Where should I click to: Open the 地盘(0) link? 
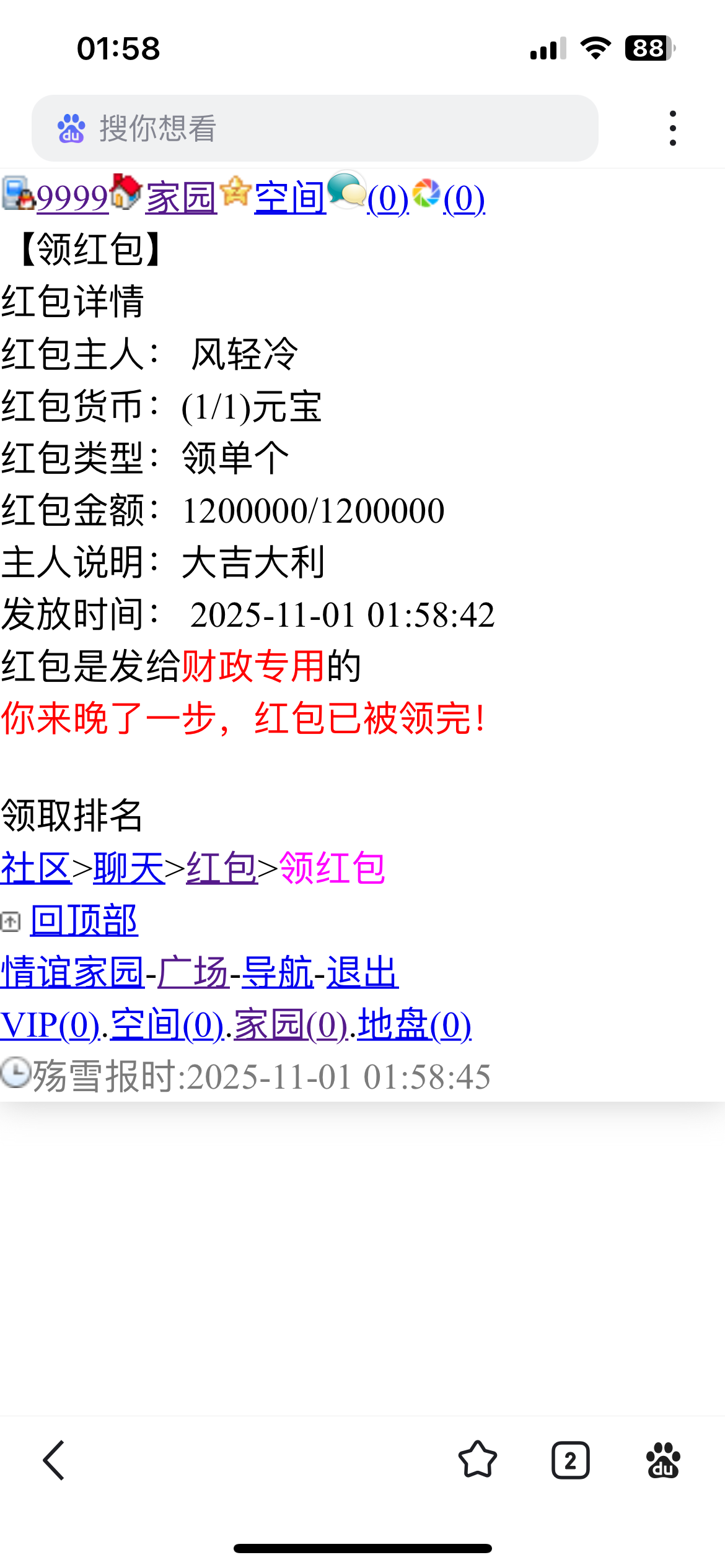(x=414, y=1024)
